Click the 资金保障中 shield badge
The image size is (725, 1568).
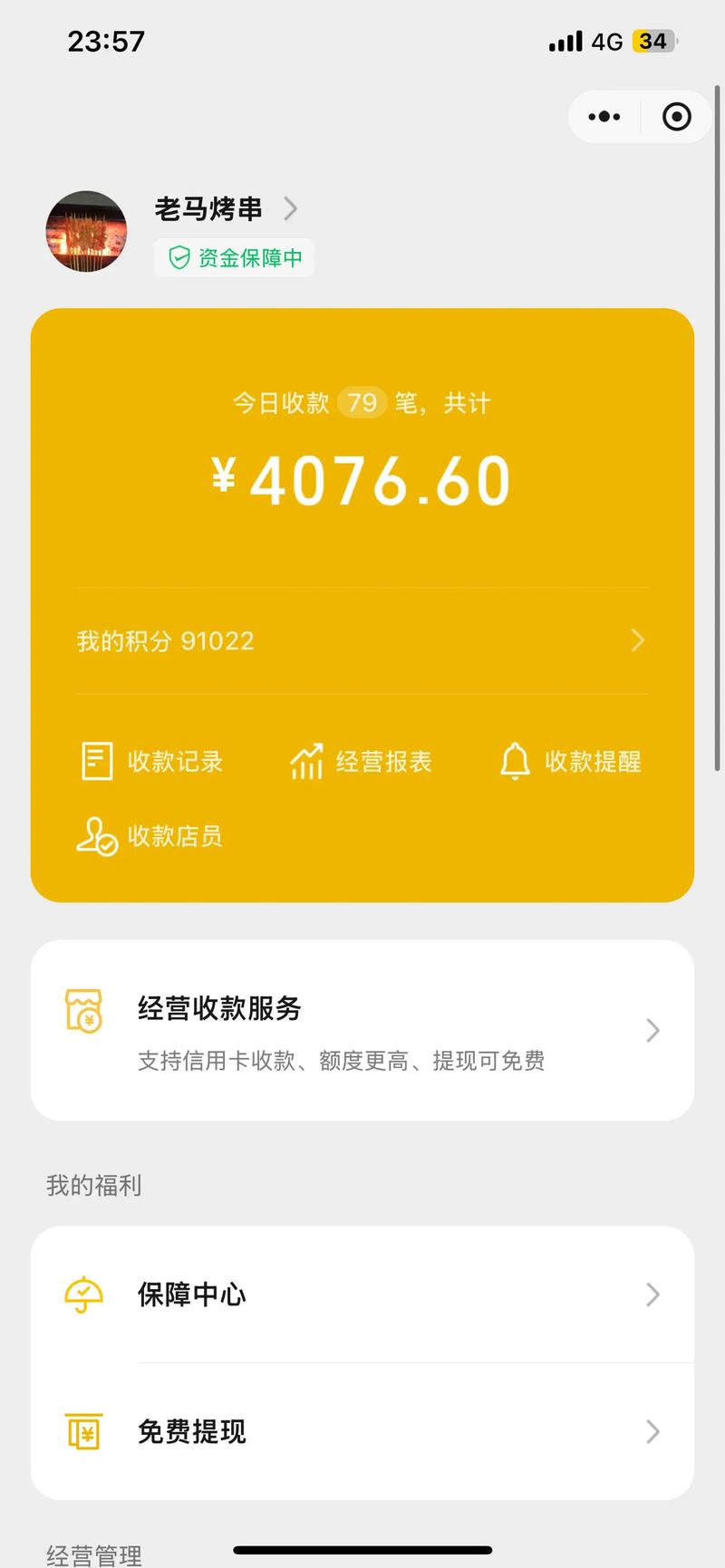tap(233, 257)
